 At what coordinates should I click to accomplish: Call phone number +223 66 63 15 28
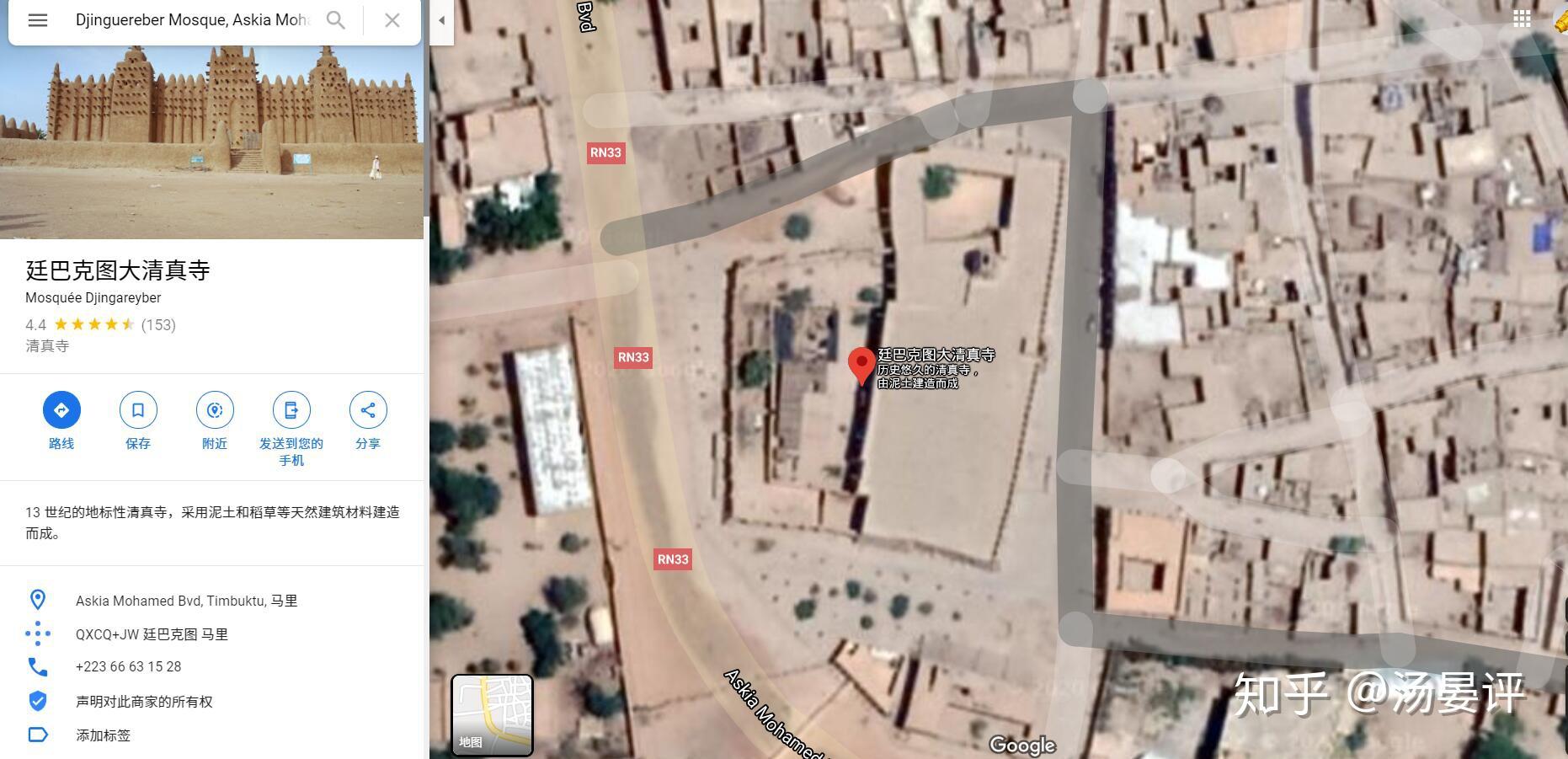pyautogui.click(x=128, y=666)
